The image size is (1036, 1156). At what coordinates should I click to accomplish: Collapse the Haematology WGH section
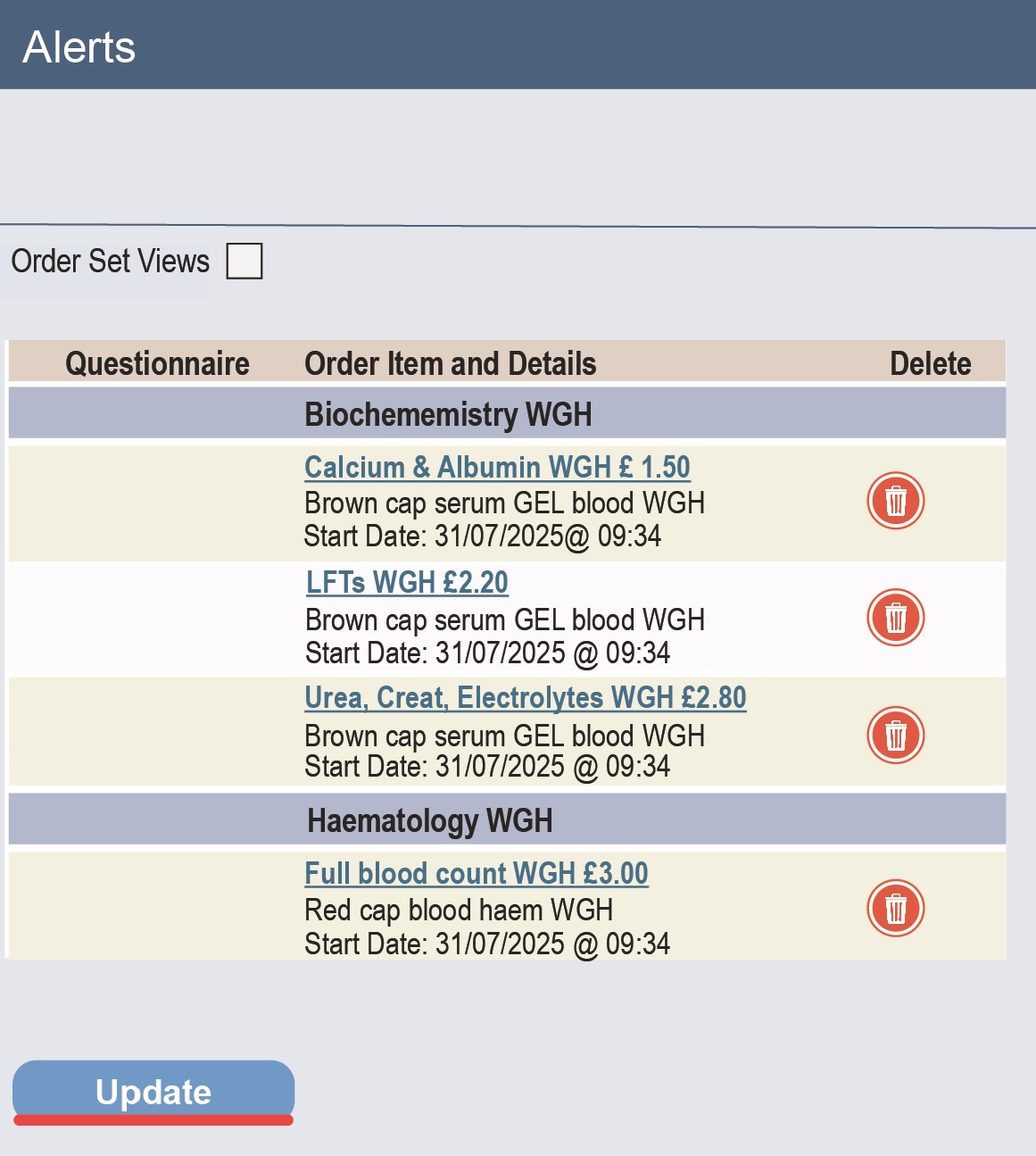431,819
